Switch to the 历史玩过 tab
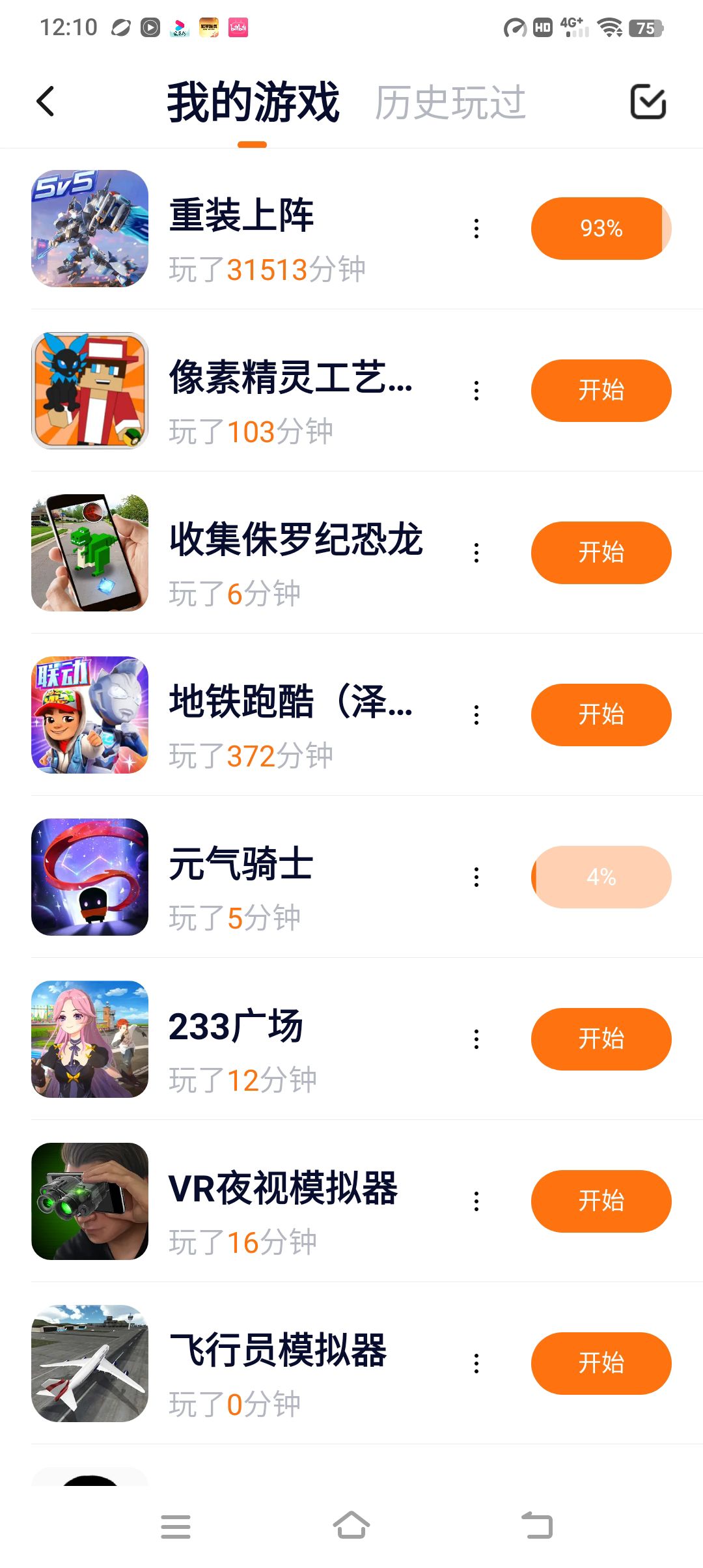 pos(450,102)
